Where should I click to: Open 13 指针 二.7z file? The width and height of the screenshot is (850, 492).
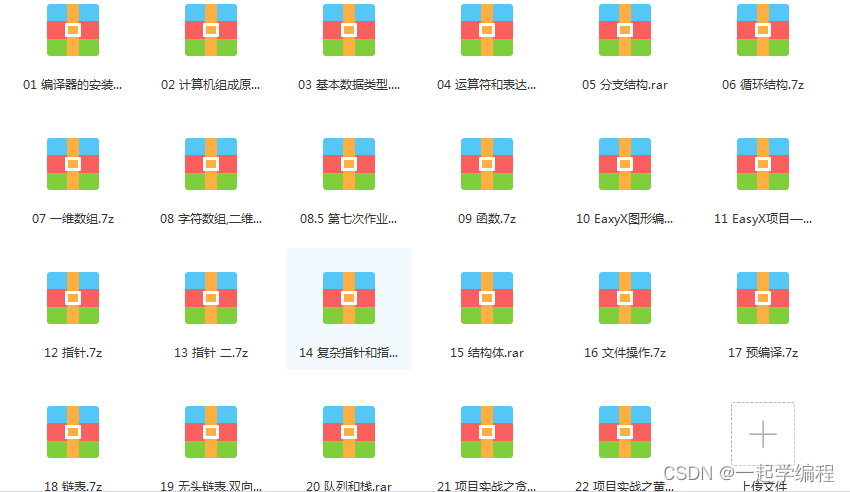coord(211,298)
